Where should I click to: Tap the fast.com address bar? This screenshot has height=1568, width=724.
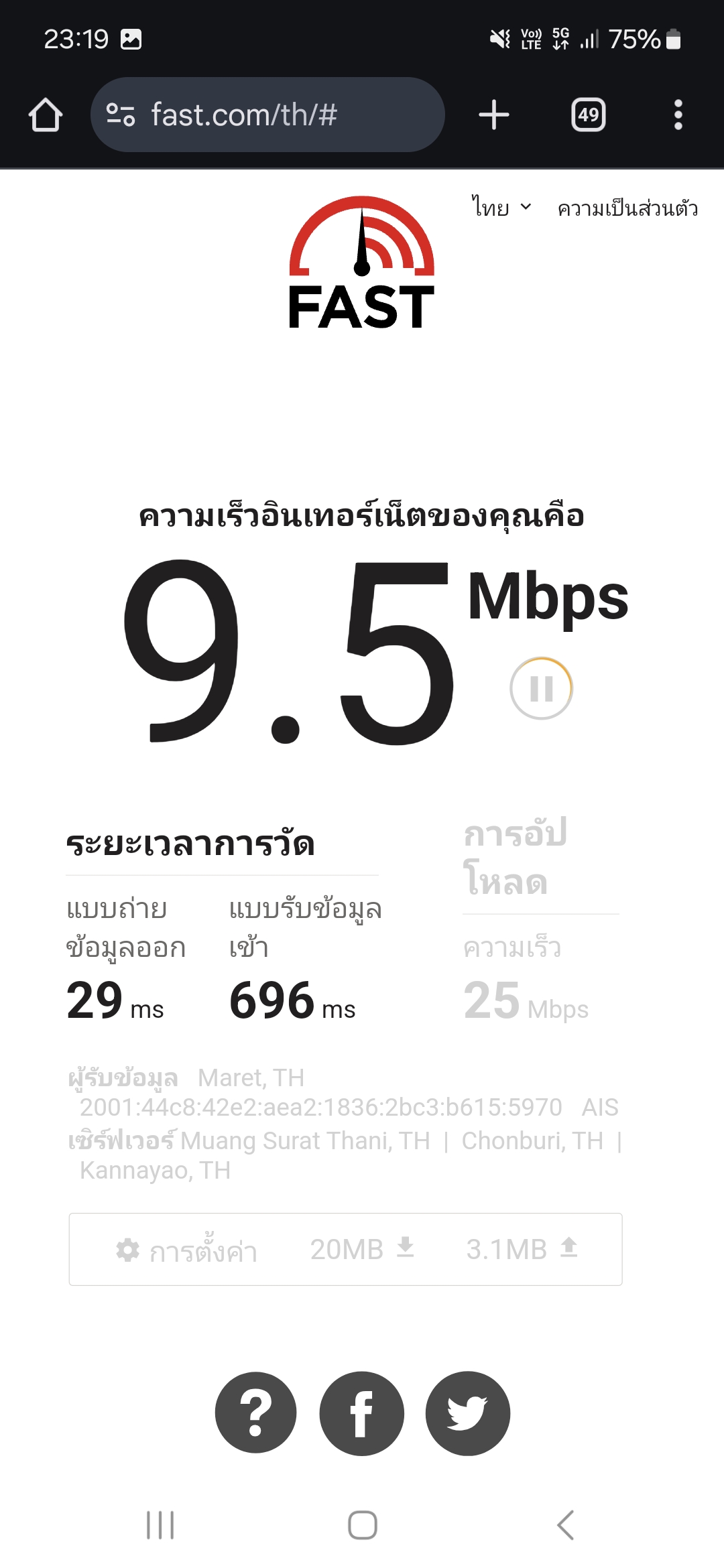[x=267, y=115]
